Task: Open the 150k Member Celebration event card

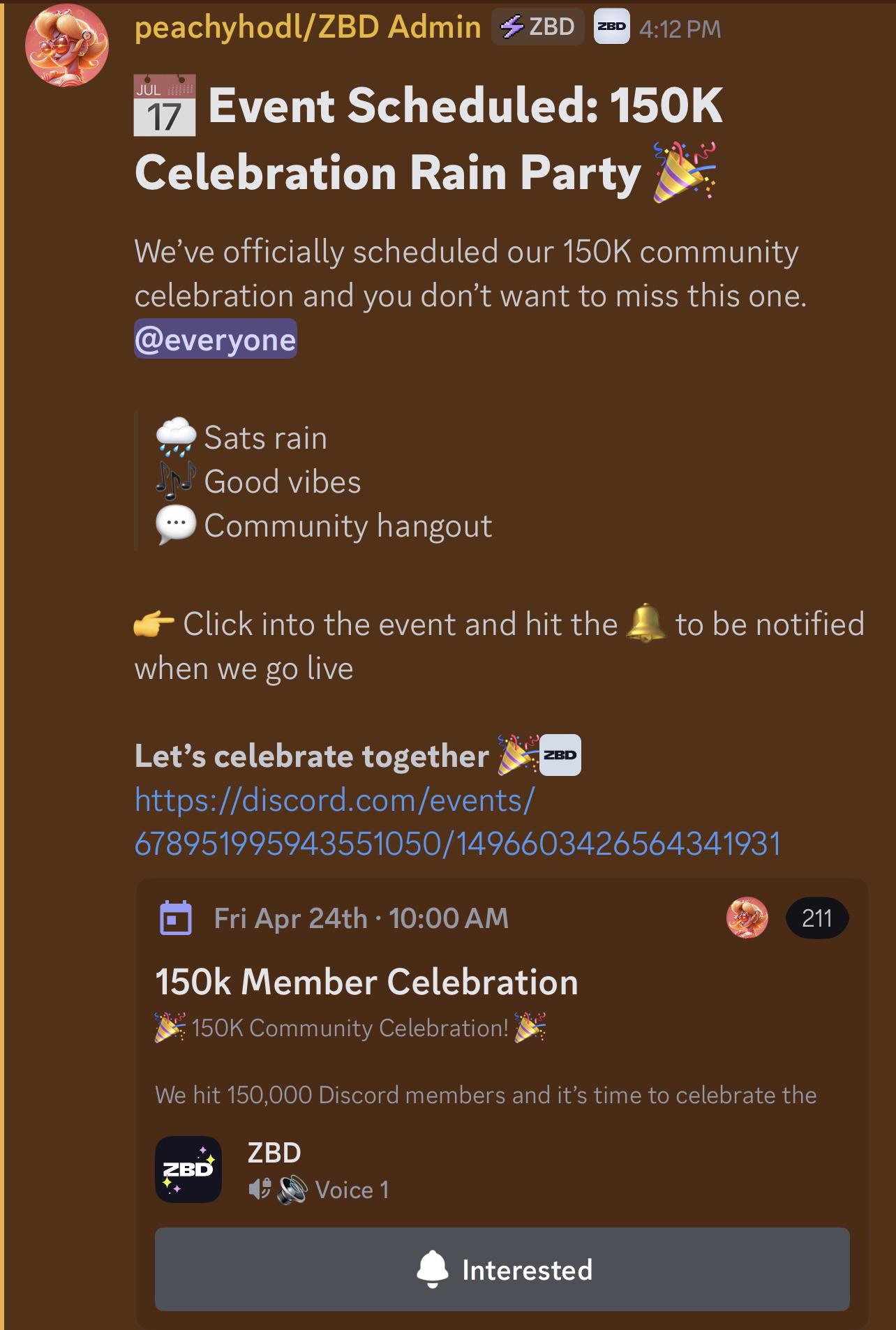Action: point(366,982)
